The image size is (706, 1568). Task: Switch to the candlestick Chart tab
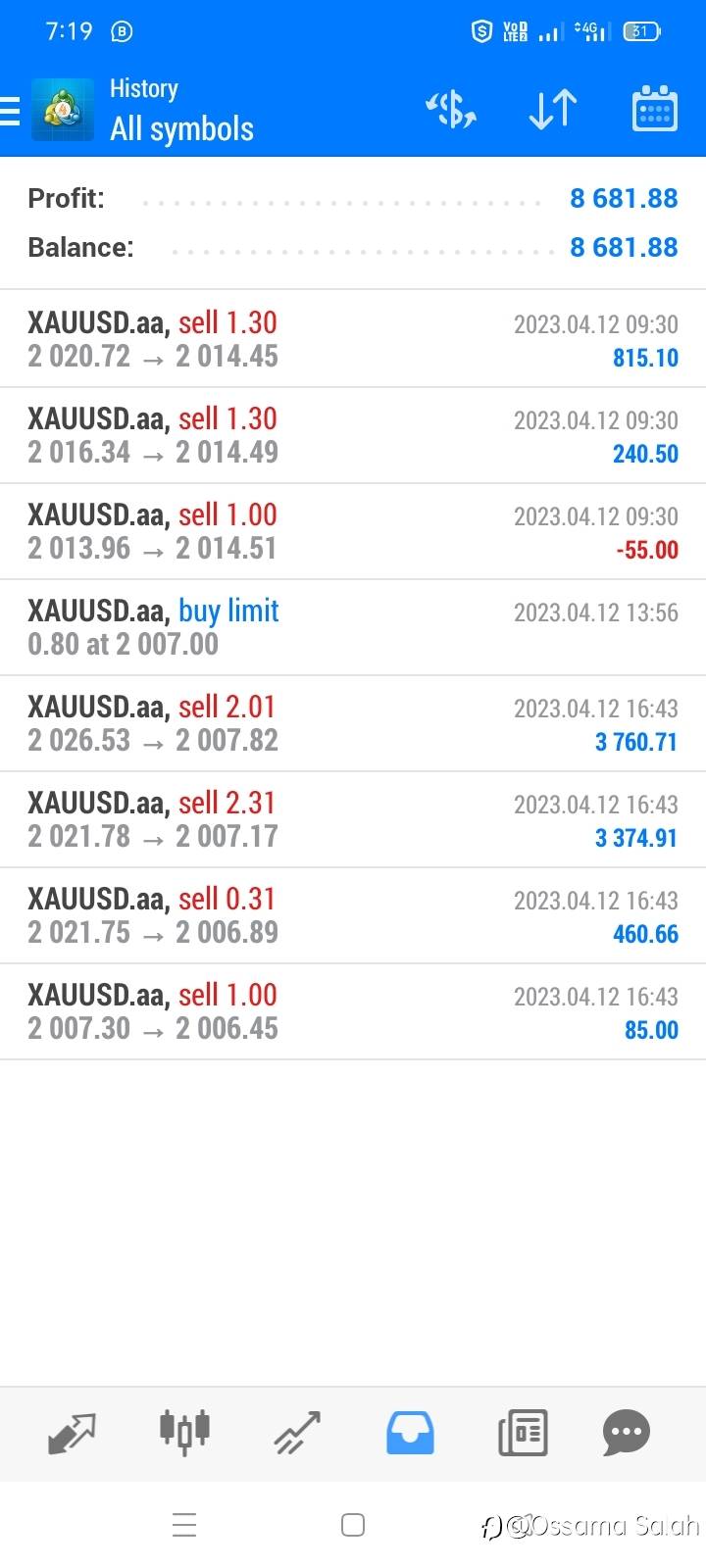coord(184,1433)
